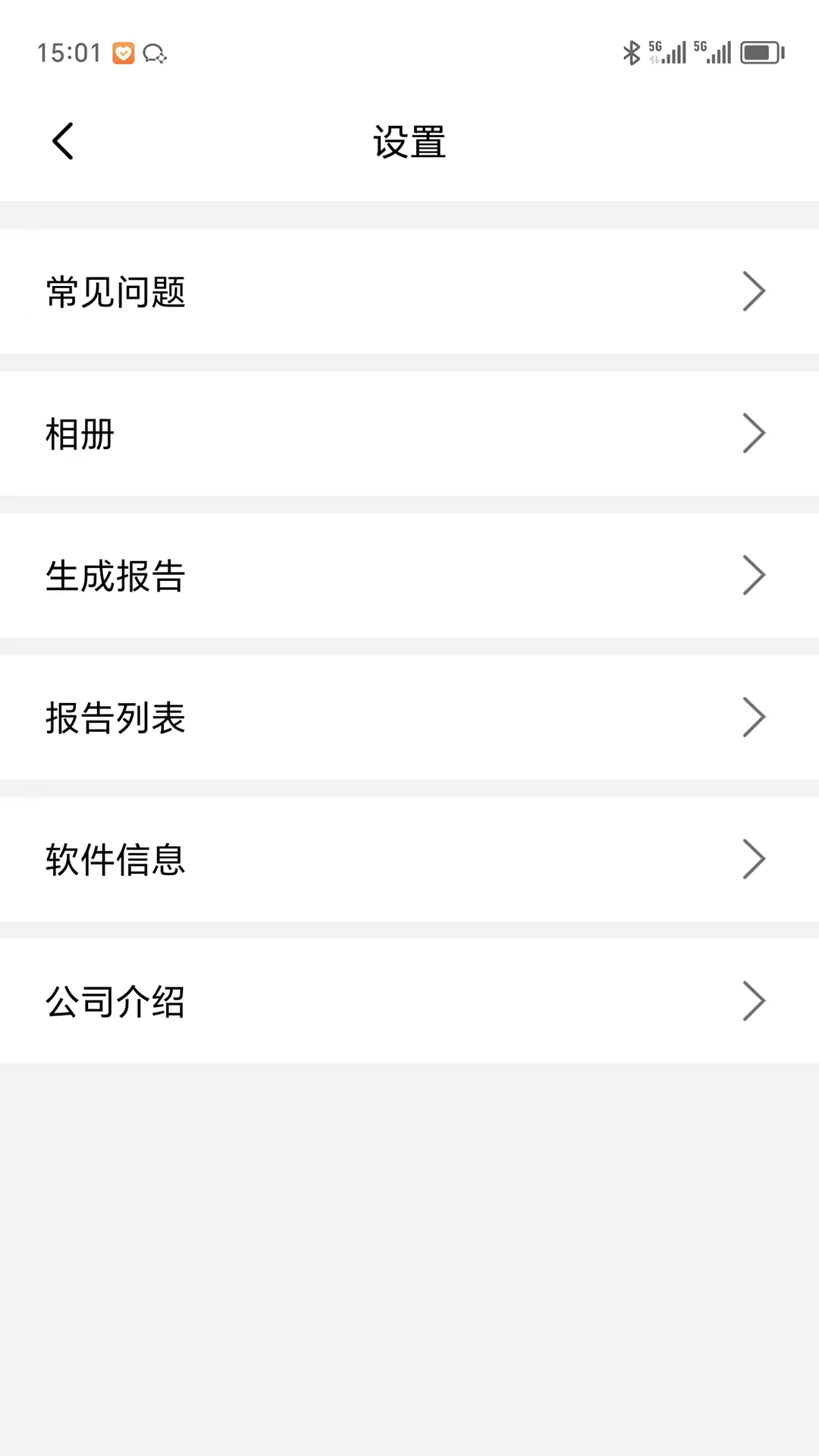Viewport: 819px width, 1456px height.
Task: Select 生成报告 to generate a report
Action: coord(409,576)
